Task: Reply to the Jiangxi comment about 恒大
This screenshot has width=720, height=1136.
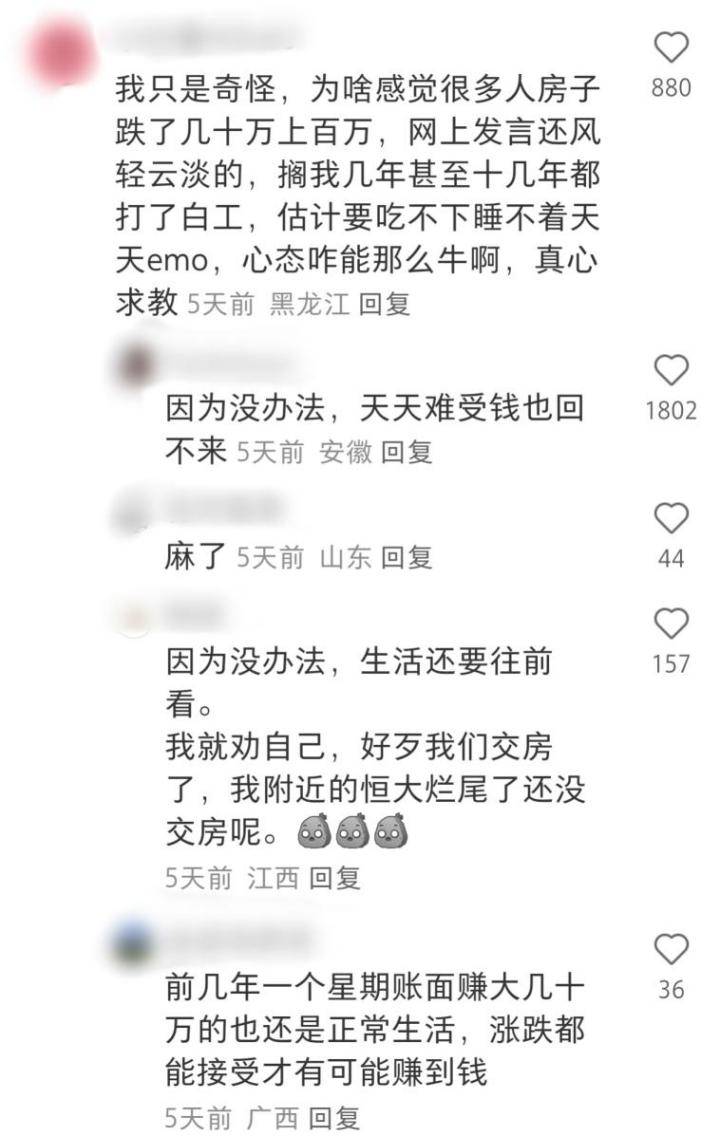Action: pos(335,879)
